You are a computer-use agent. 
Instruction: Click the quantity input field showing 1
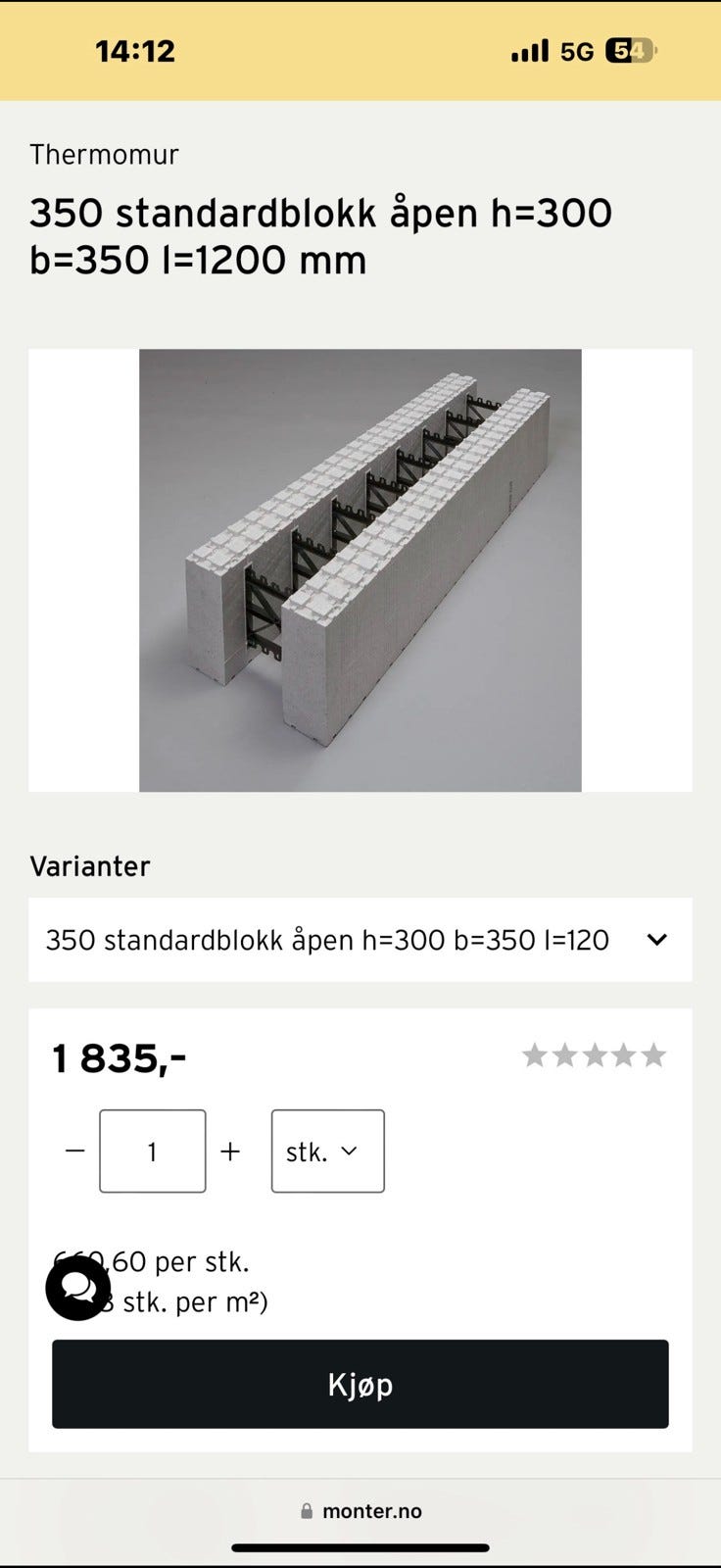coord(153,1151)
